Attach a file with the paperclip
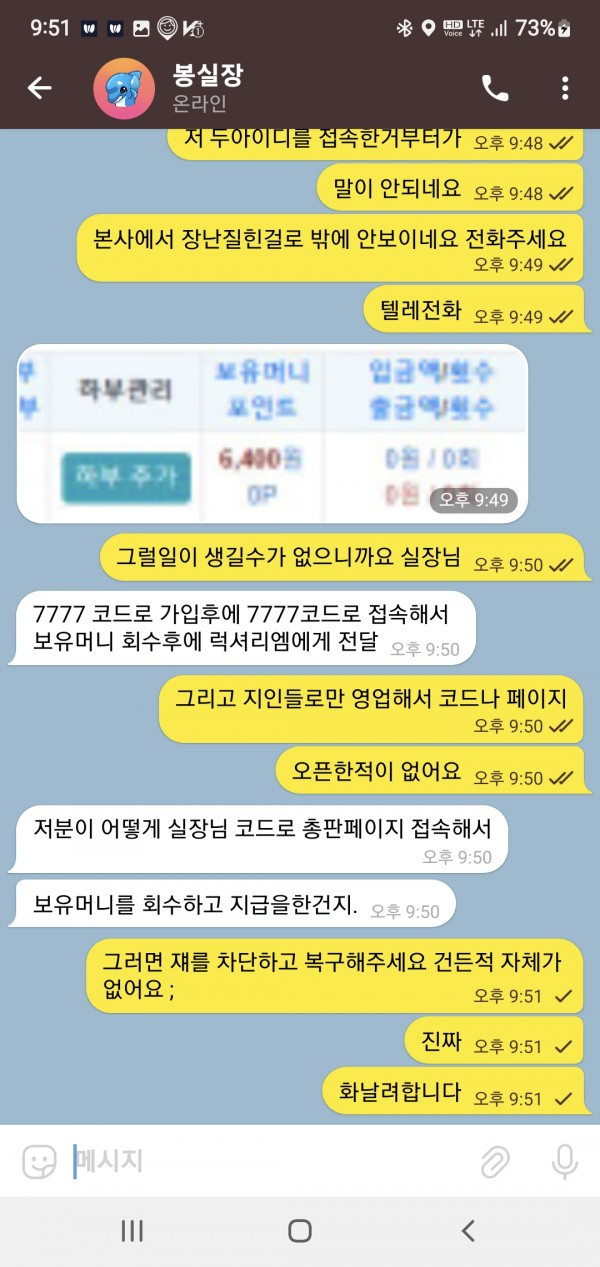Image resolution: width=600 pixels, height=1267 pixels. (x=494, y=1161)
